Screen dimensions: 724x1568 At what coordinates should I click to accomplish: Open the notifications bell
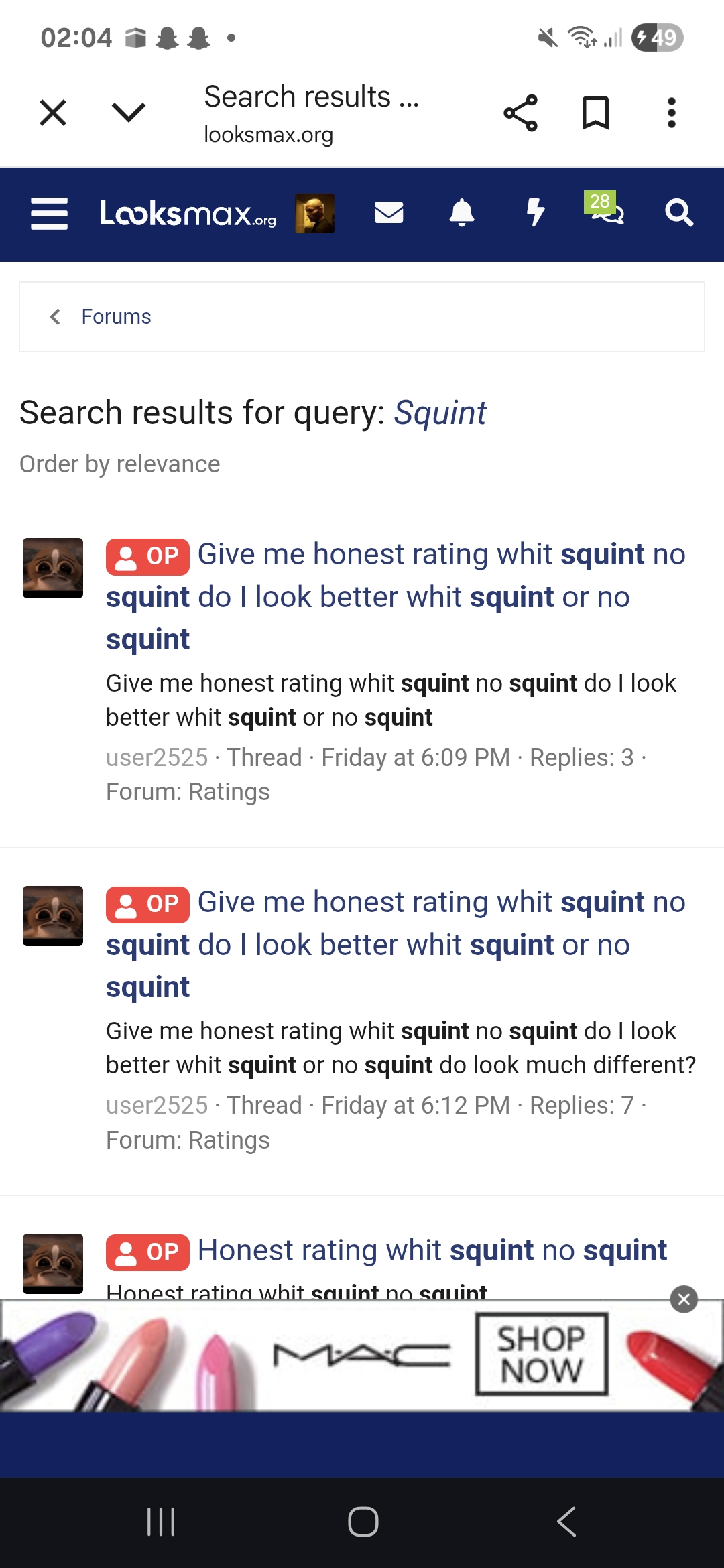(462, 214)
